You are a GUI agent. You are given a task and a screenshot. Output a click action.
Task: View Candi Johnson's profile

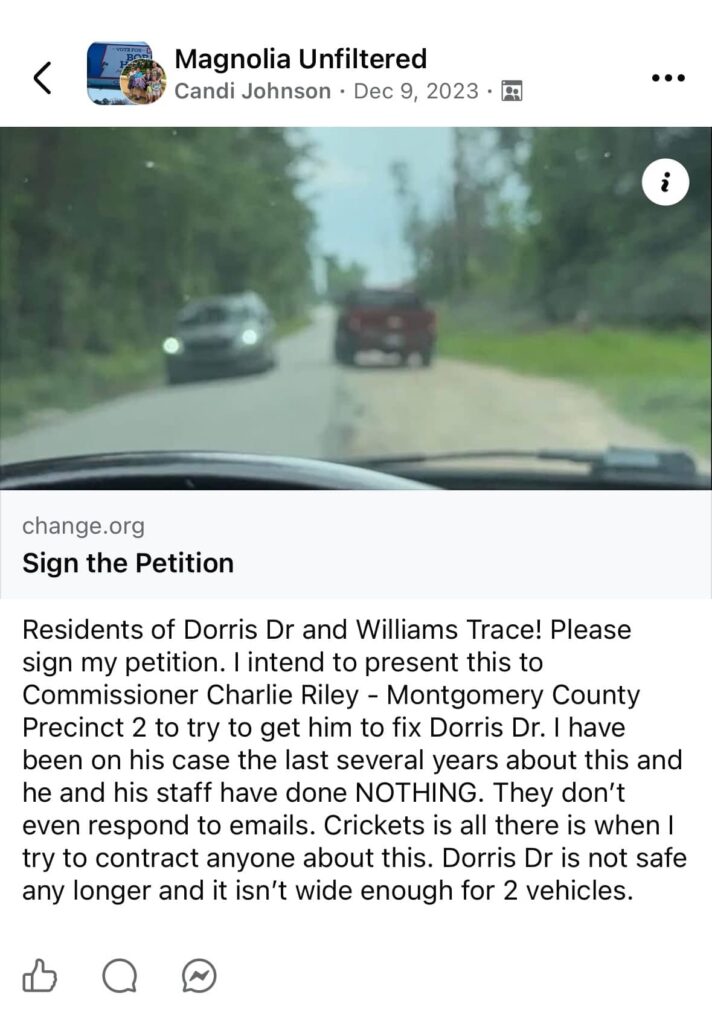(x=252, y=91)
